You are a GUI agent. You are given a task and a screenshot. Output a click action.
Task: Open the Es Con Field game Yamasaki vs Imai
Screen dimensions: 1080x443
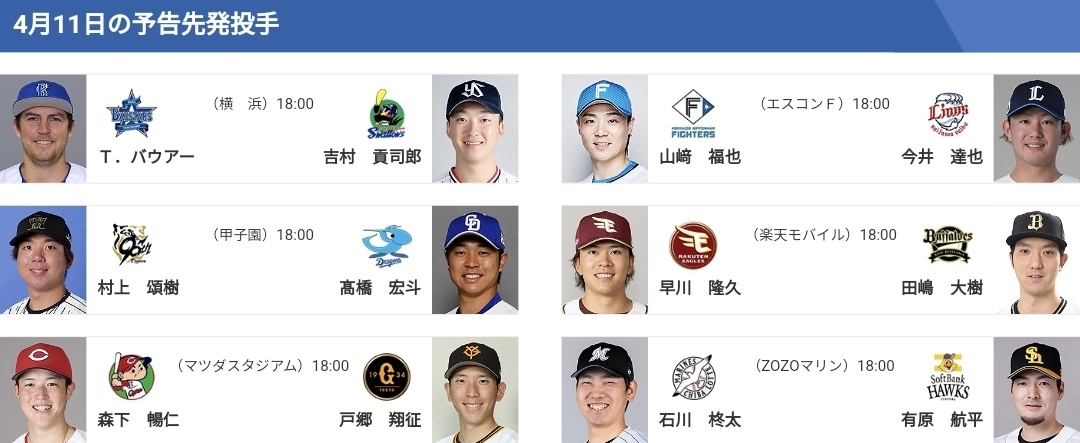pyautogui.click(x=820, y=129)
